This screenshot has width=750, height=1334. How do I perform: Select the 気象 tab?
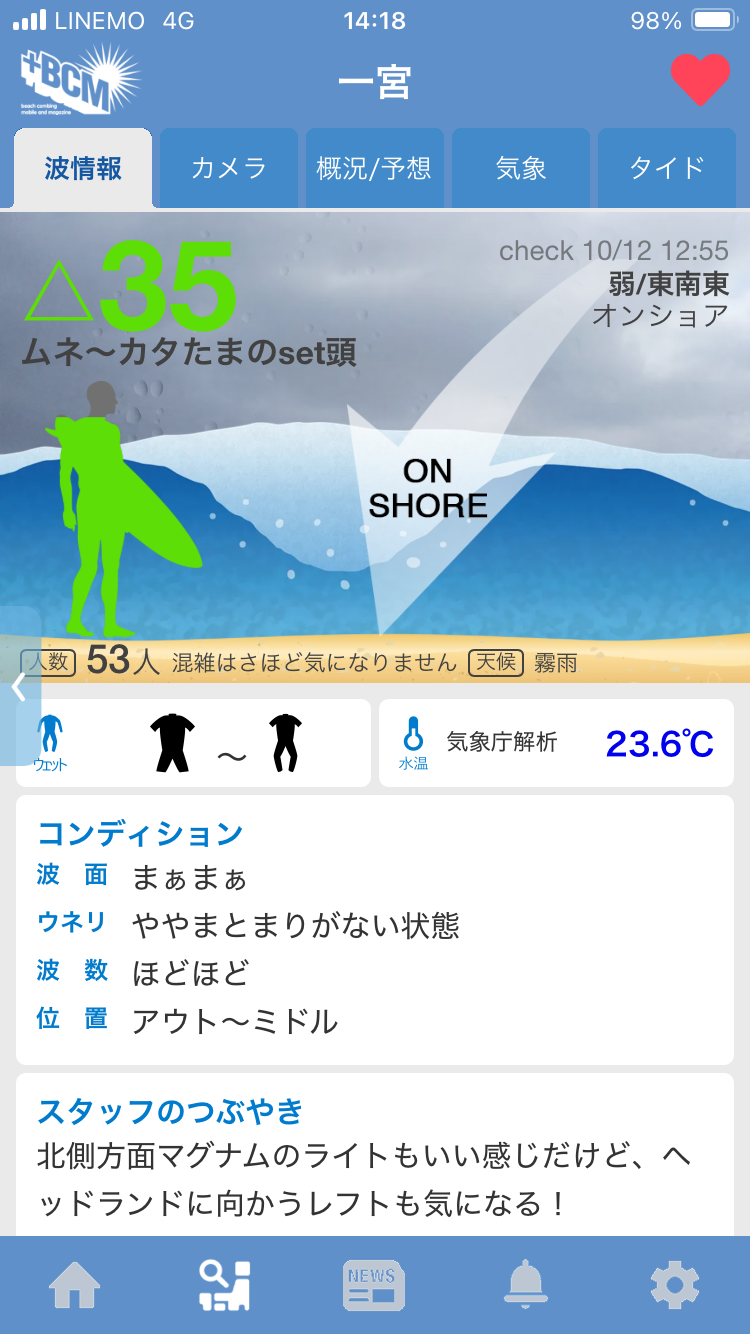(x=521, y=168)
